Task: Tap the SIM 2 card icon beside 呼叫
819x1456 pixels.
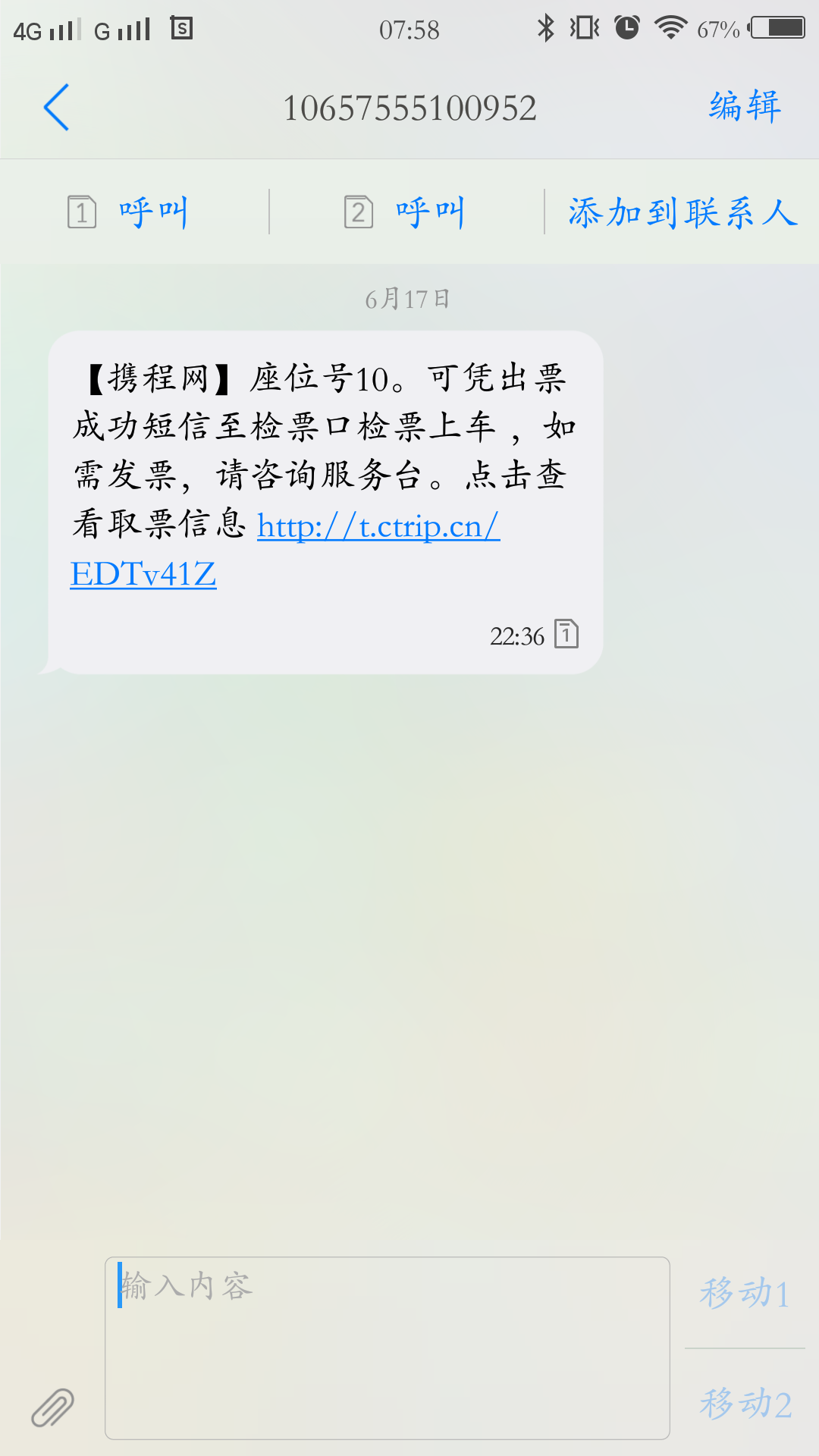Action: [x=359, y=211]
